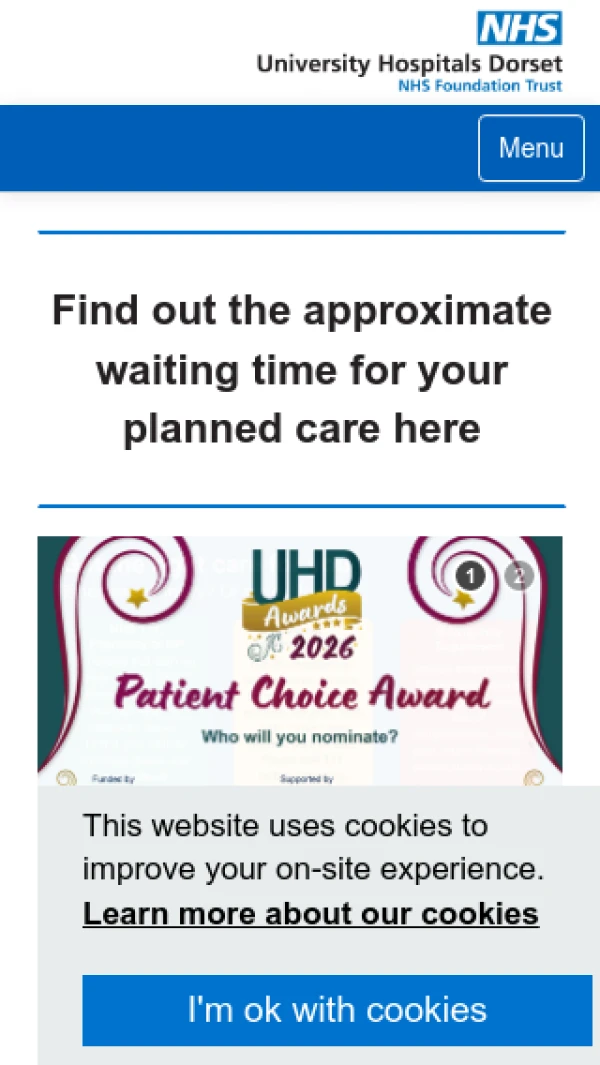Open planned care waiting time link
Viewport: 600px width, 1065px height.
pyautogui.click(x=301, y=370)
